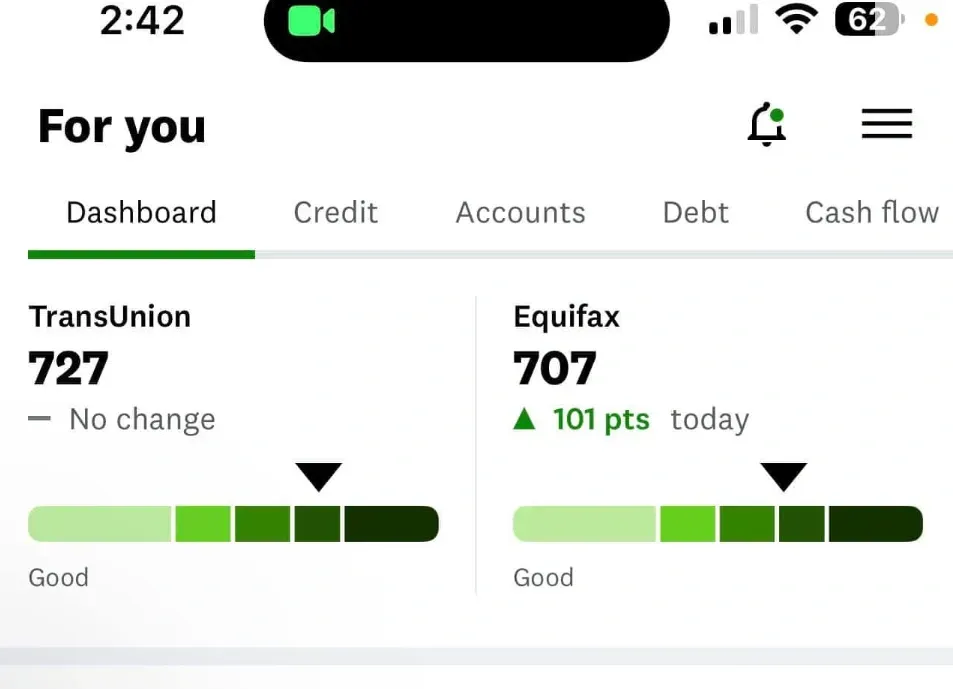The height and width of the screenshot is (689, 953).
Task: Select the Dashboard tab
Action: pyautogui.click(x=141, y=213)
